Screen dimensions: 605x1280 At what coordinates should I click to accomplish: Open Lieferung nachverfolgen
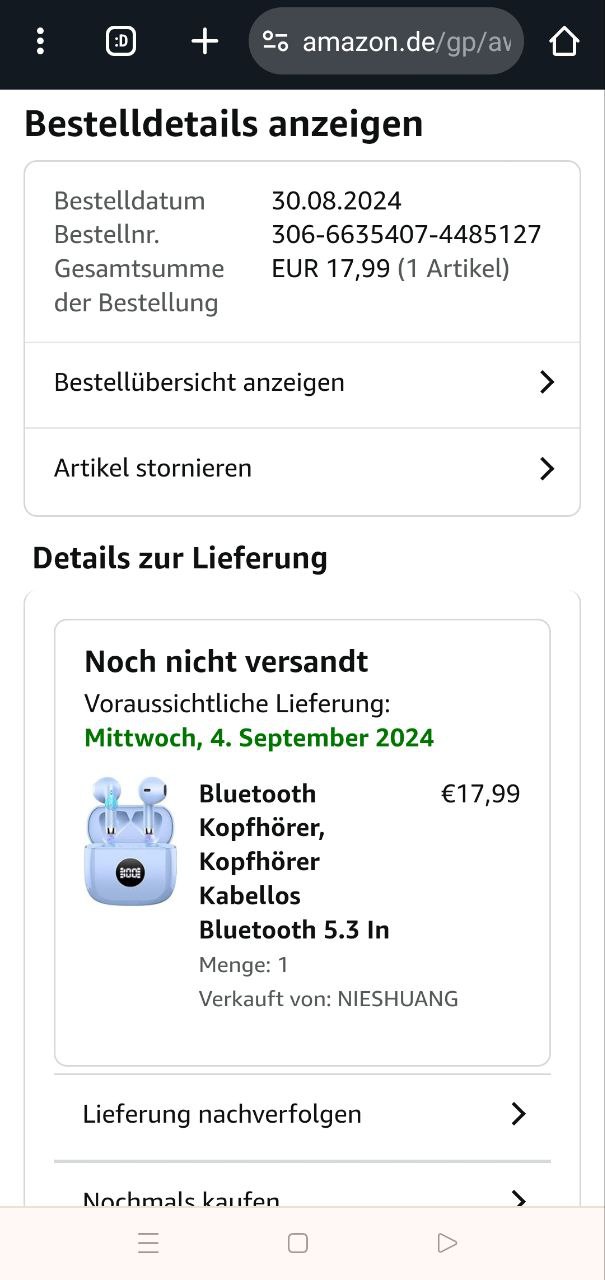click(x=302, y=1115)
